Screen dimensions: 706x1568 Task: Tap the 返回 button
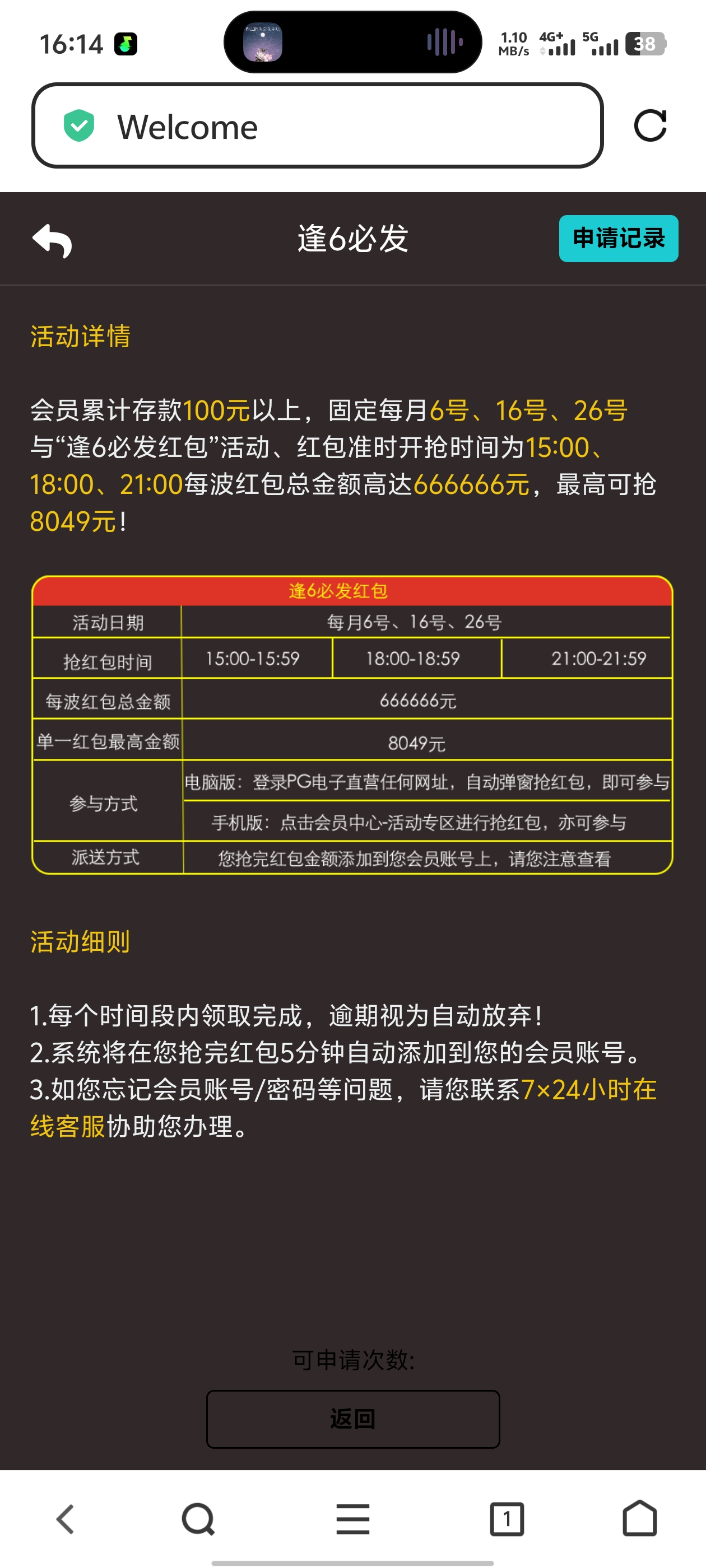(x=352, y=1419)
